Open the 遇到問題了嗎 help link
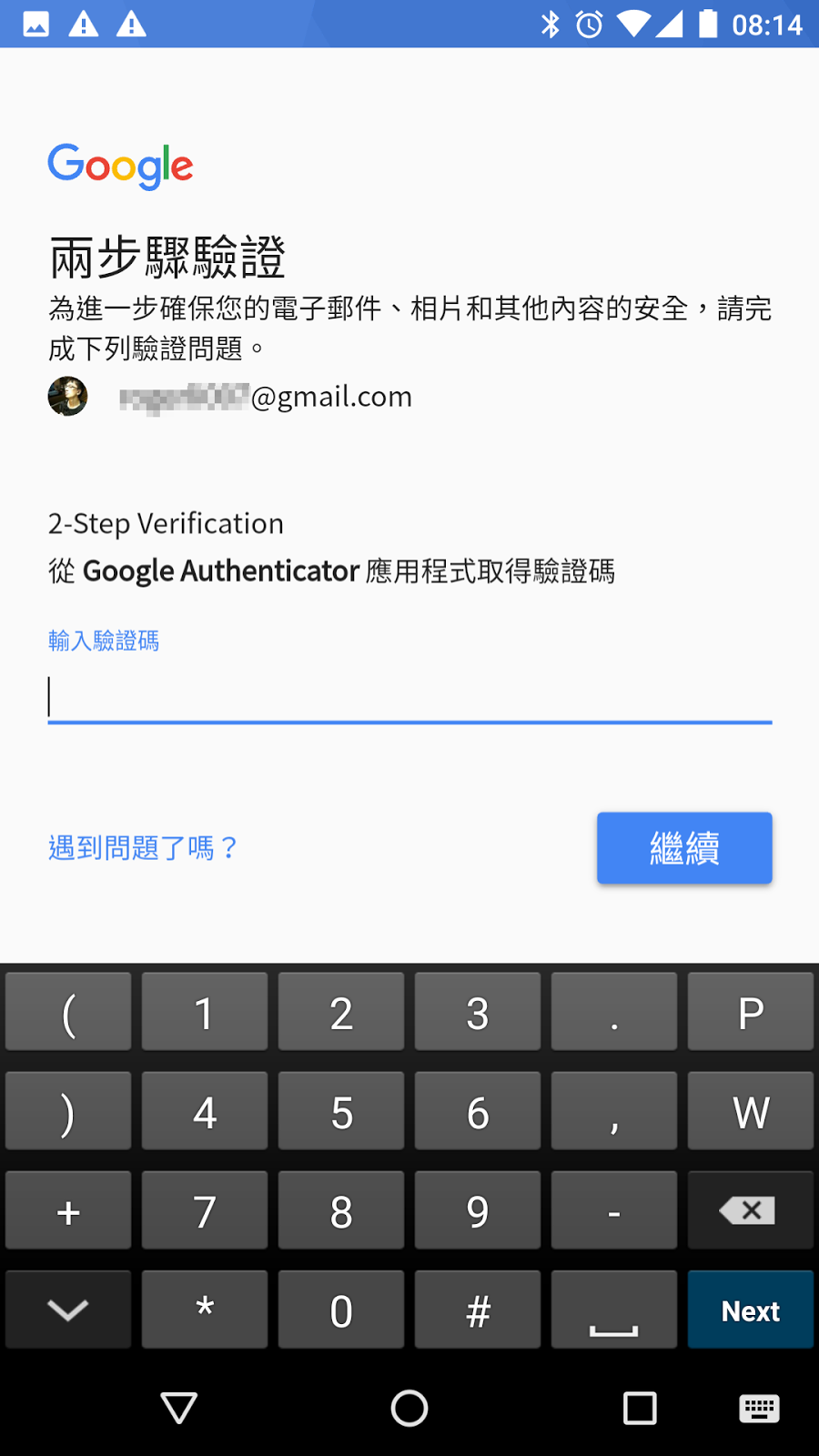The image size is (819, 1456). (x=143, y=848)
